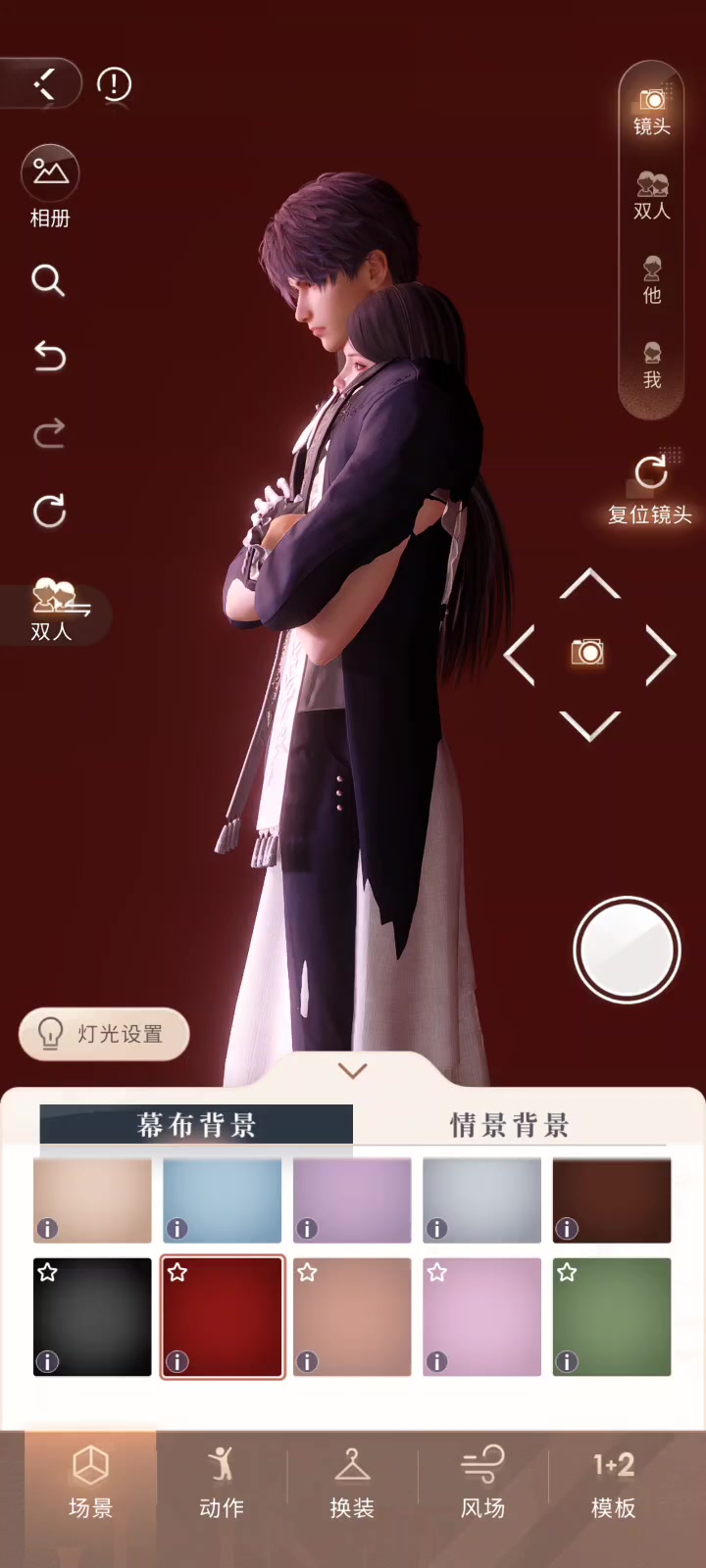The image size is (706, 1568).
Task: Take a photo with the shutter button
Action: point(627,950)
